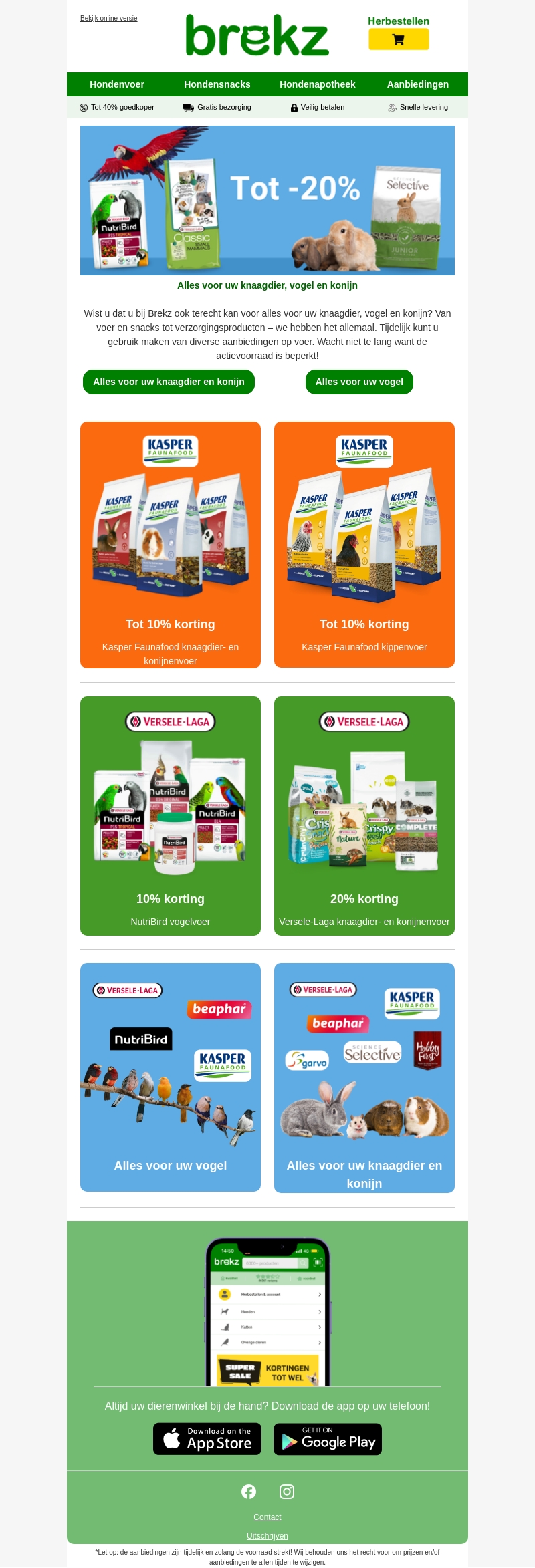
Task: Open Kasper Faunafood kippenvoer offer card
Action: [x=364, y=545]
